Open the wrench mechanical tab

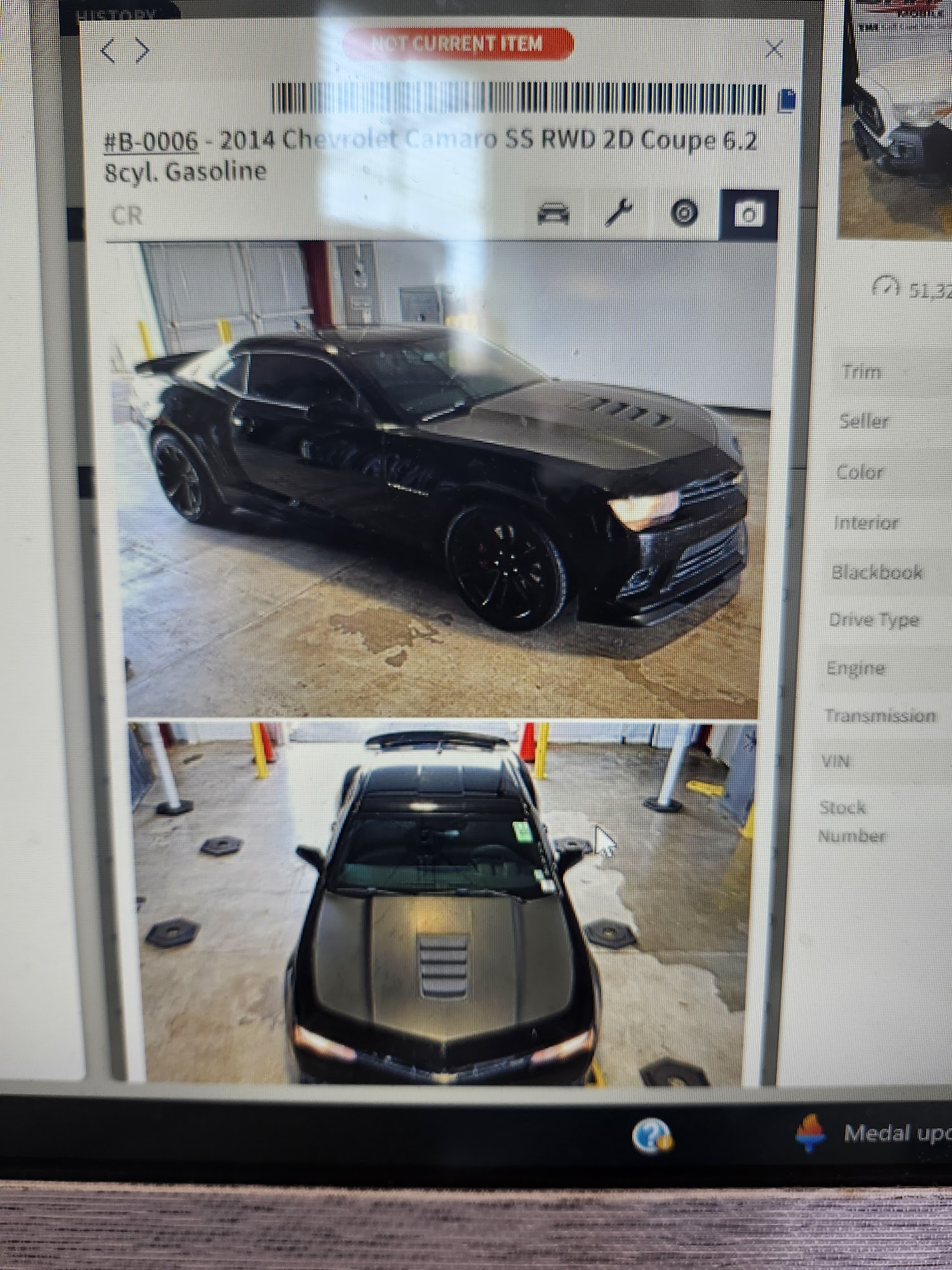click(x=618, y=213)
